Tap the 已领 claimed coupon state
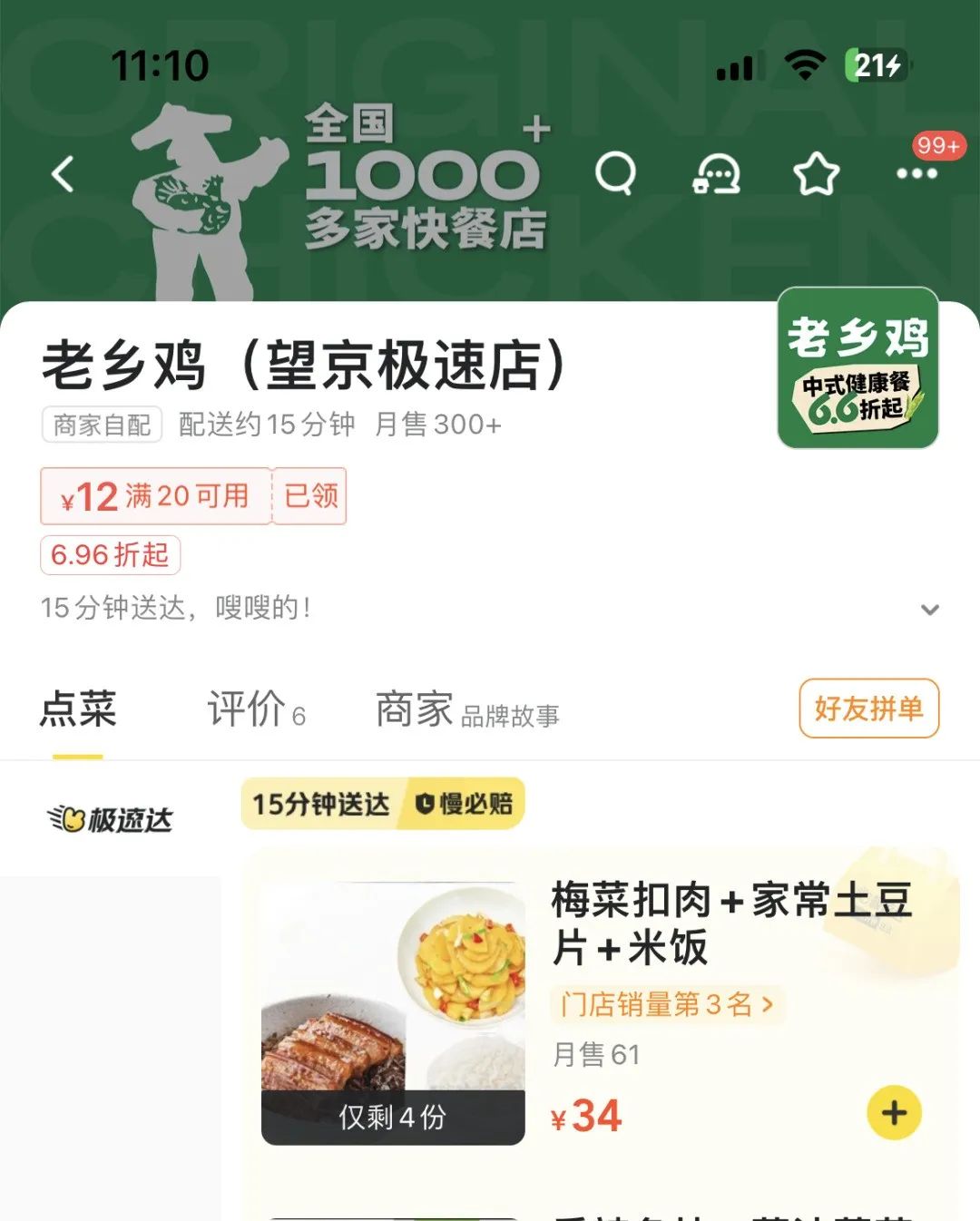 pos(309,496)
